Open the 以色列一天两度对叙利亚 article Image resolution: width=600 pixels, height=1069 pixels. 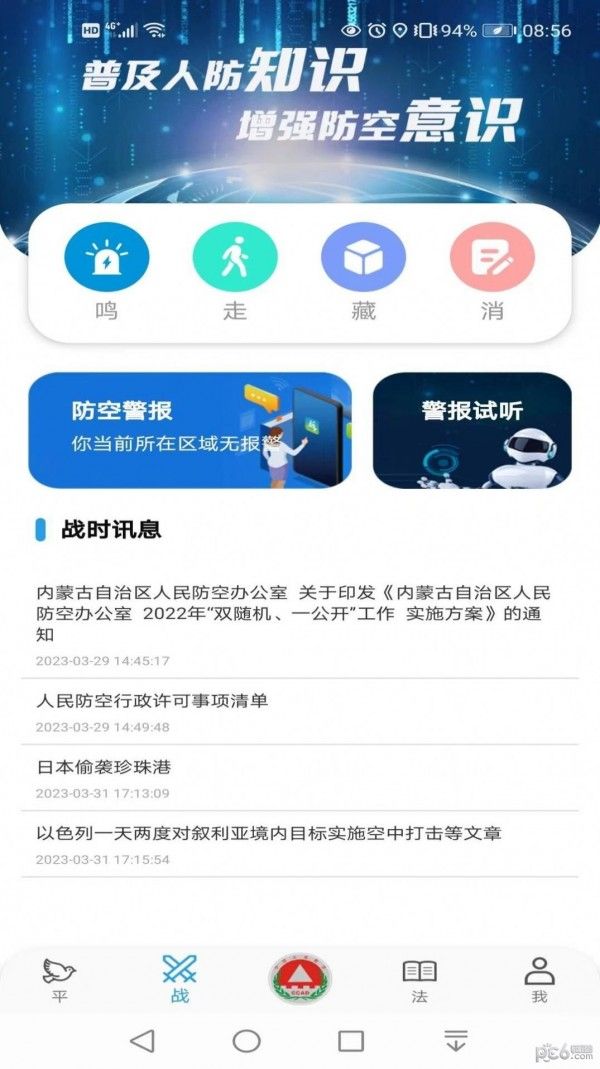[300, 844]
